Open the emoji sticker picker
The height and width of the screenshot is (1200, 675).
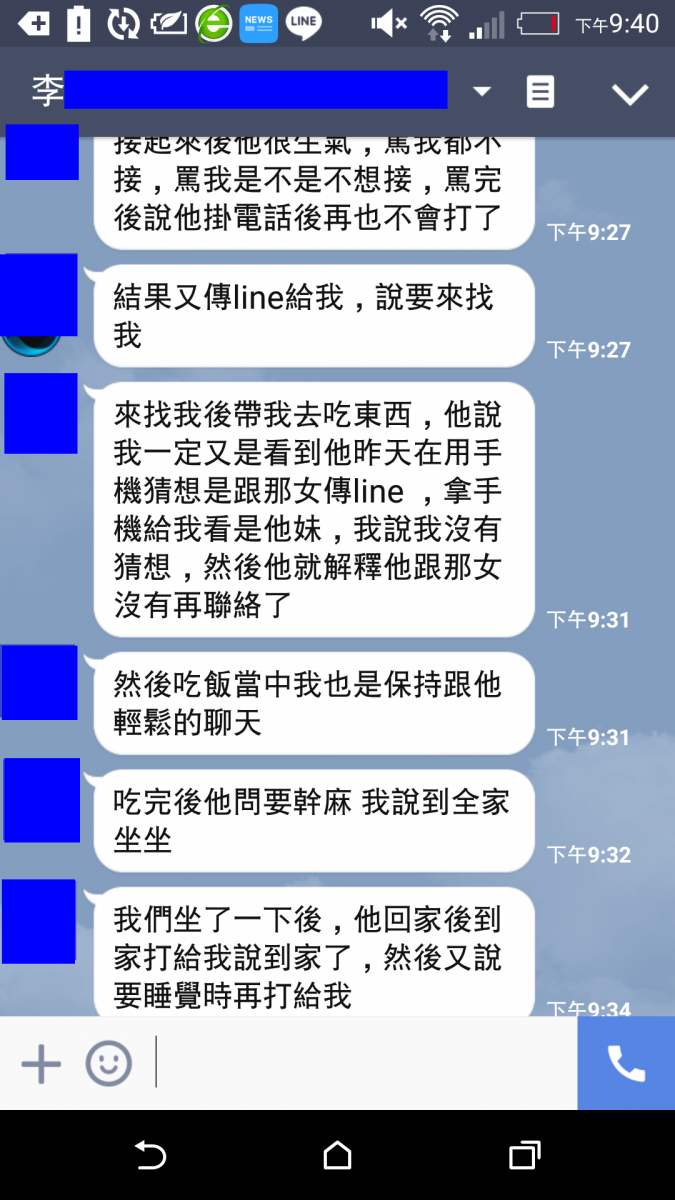[x=108, y=1063]
